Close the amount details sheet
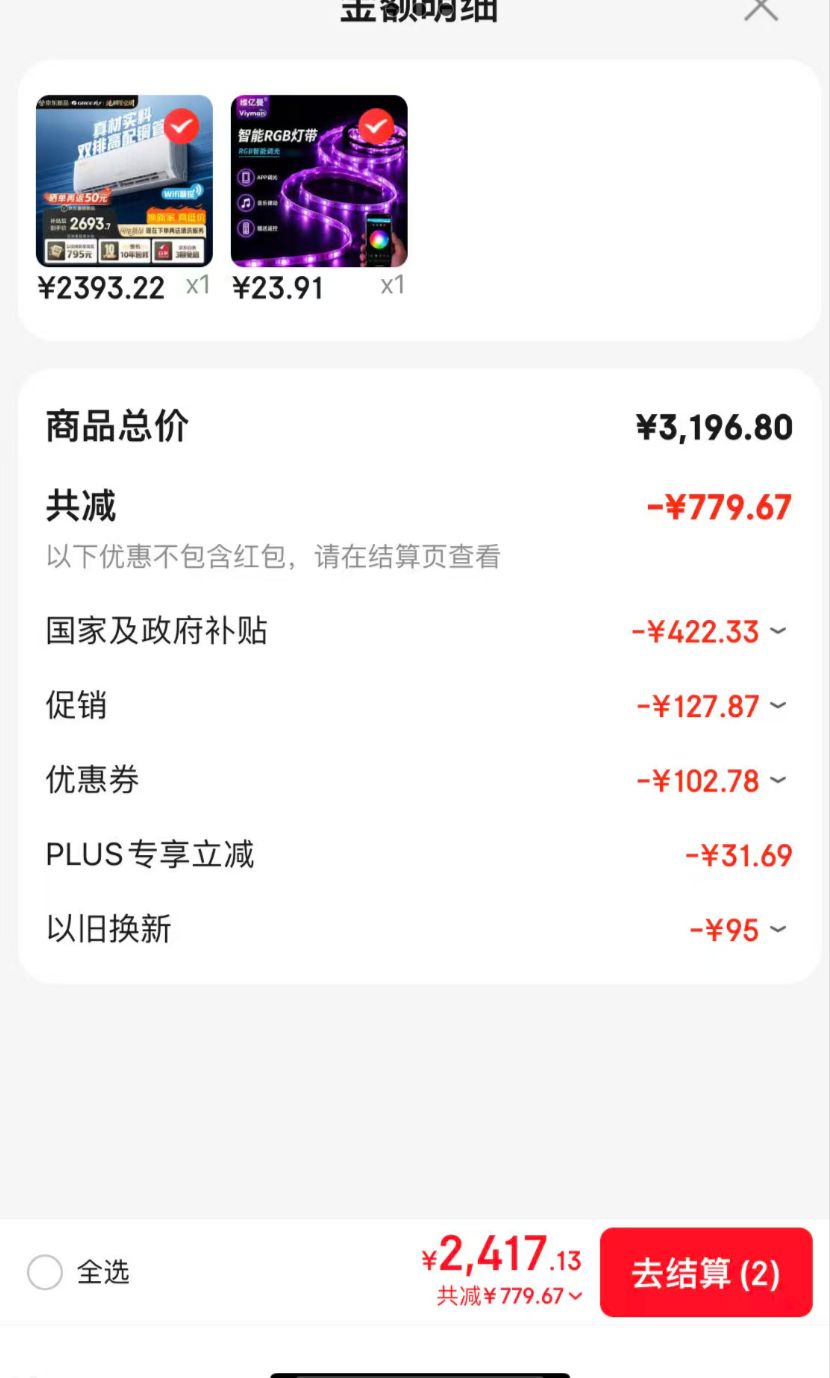 point(761,8)
